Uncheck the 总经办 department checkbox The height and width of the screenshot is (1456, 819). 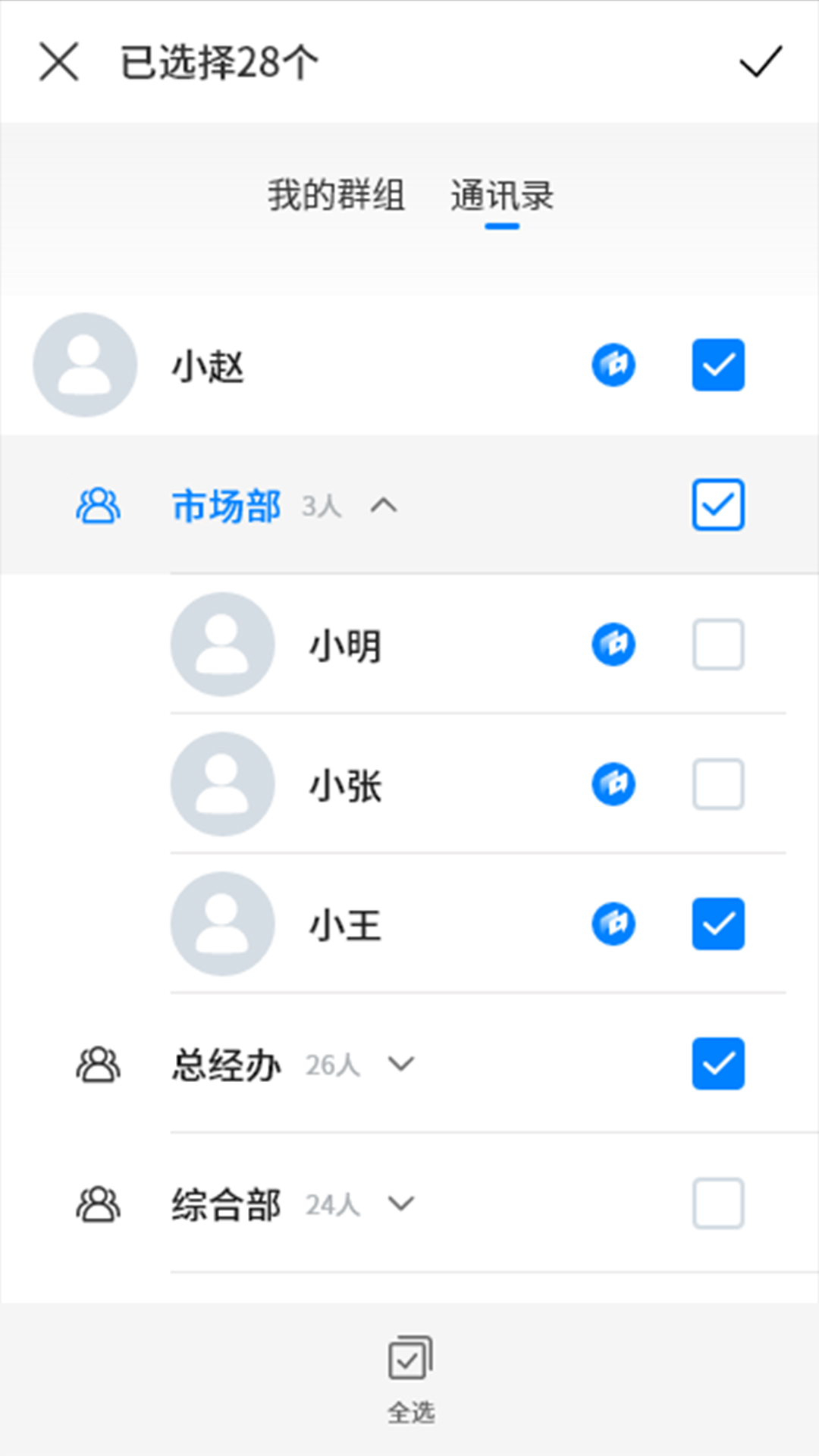(x=717, y=1064)
